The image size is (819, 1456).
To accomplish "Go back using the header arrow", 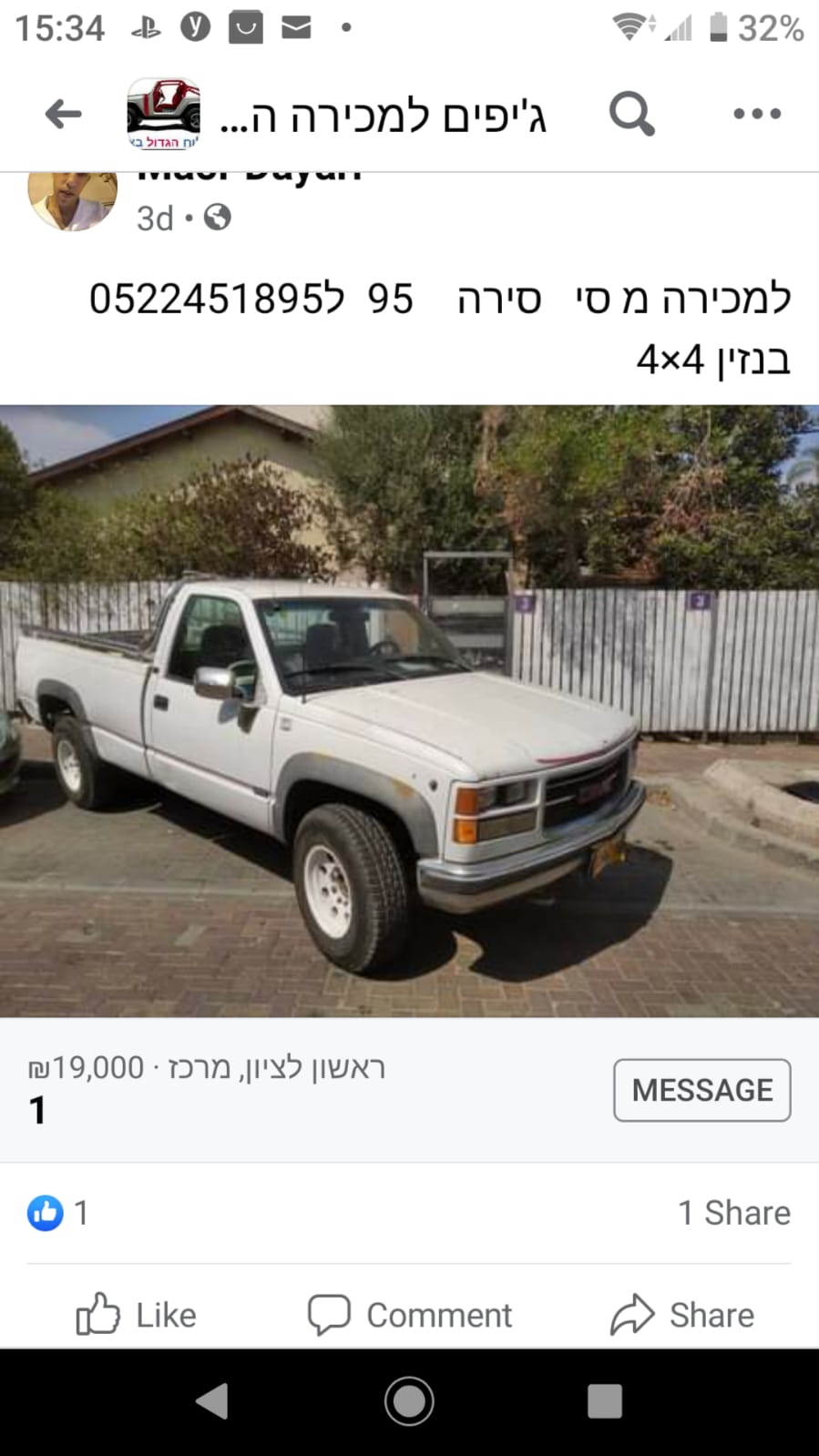I will (63, 114).
